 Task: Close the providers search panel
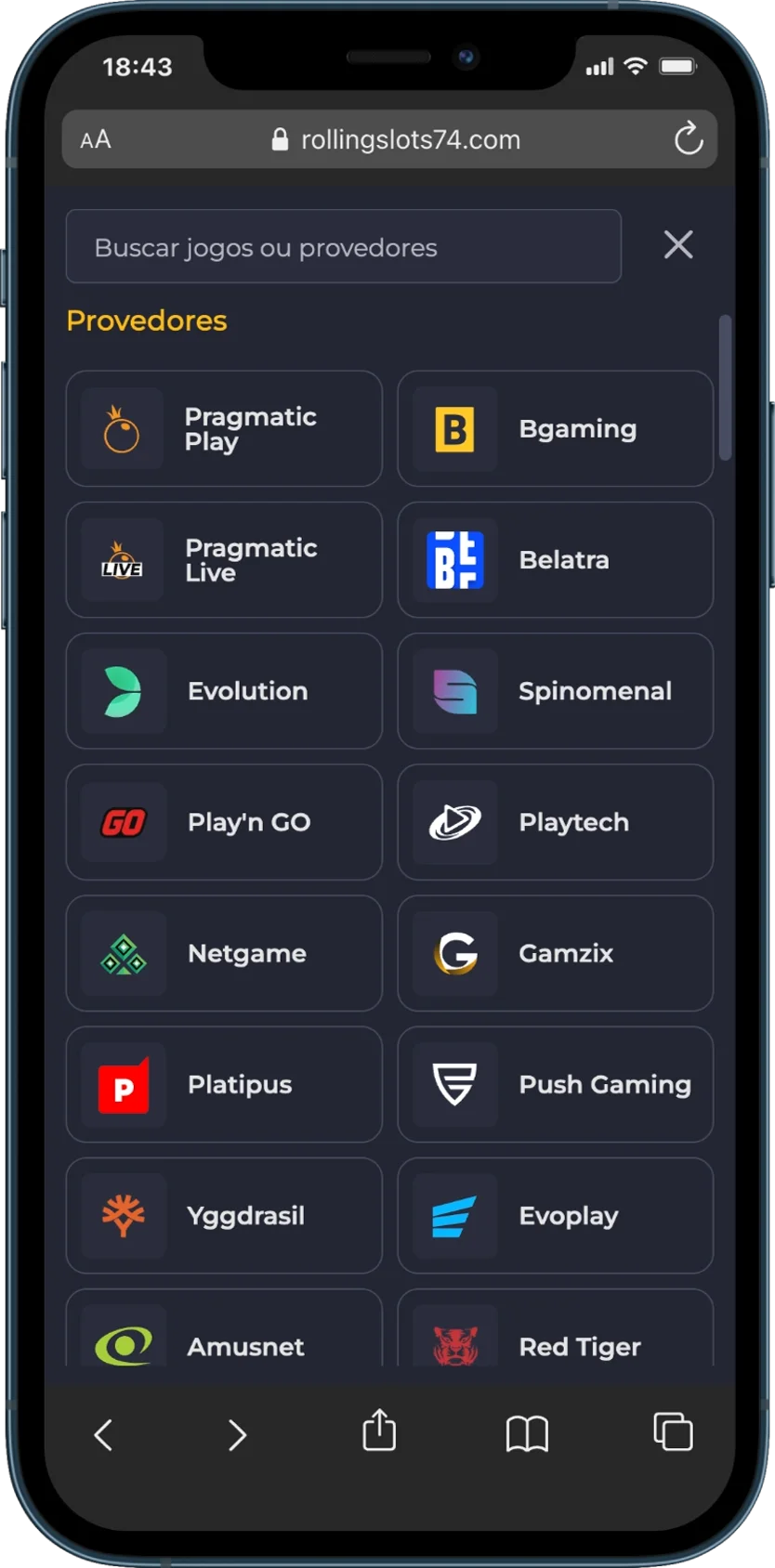[x=678, y=245]
